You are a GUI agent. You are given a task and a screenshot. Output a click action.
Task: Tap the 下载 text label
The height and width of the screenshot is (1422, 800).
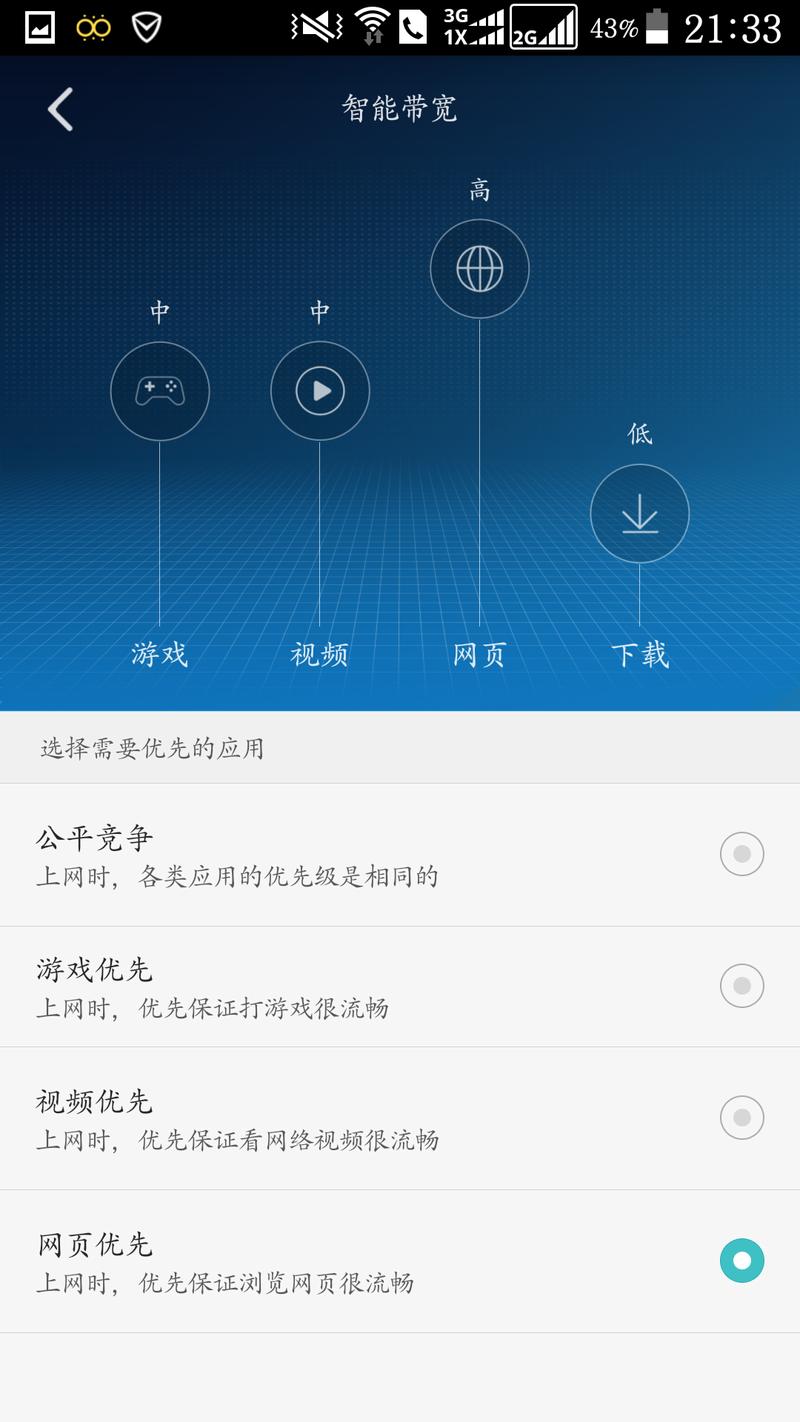point(640,654)
